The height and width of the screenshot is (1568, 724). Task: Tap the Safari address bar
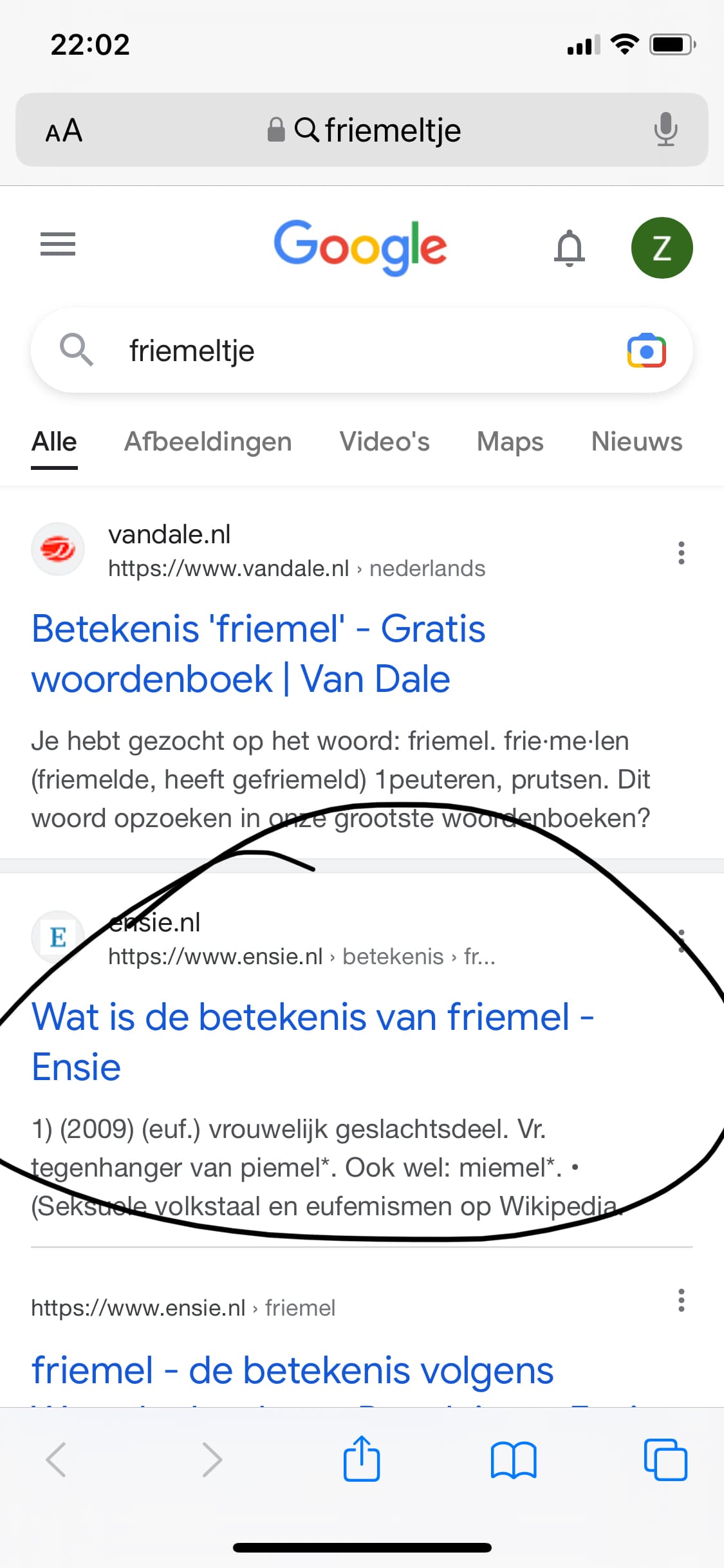coord(362,130)
